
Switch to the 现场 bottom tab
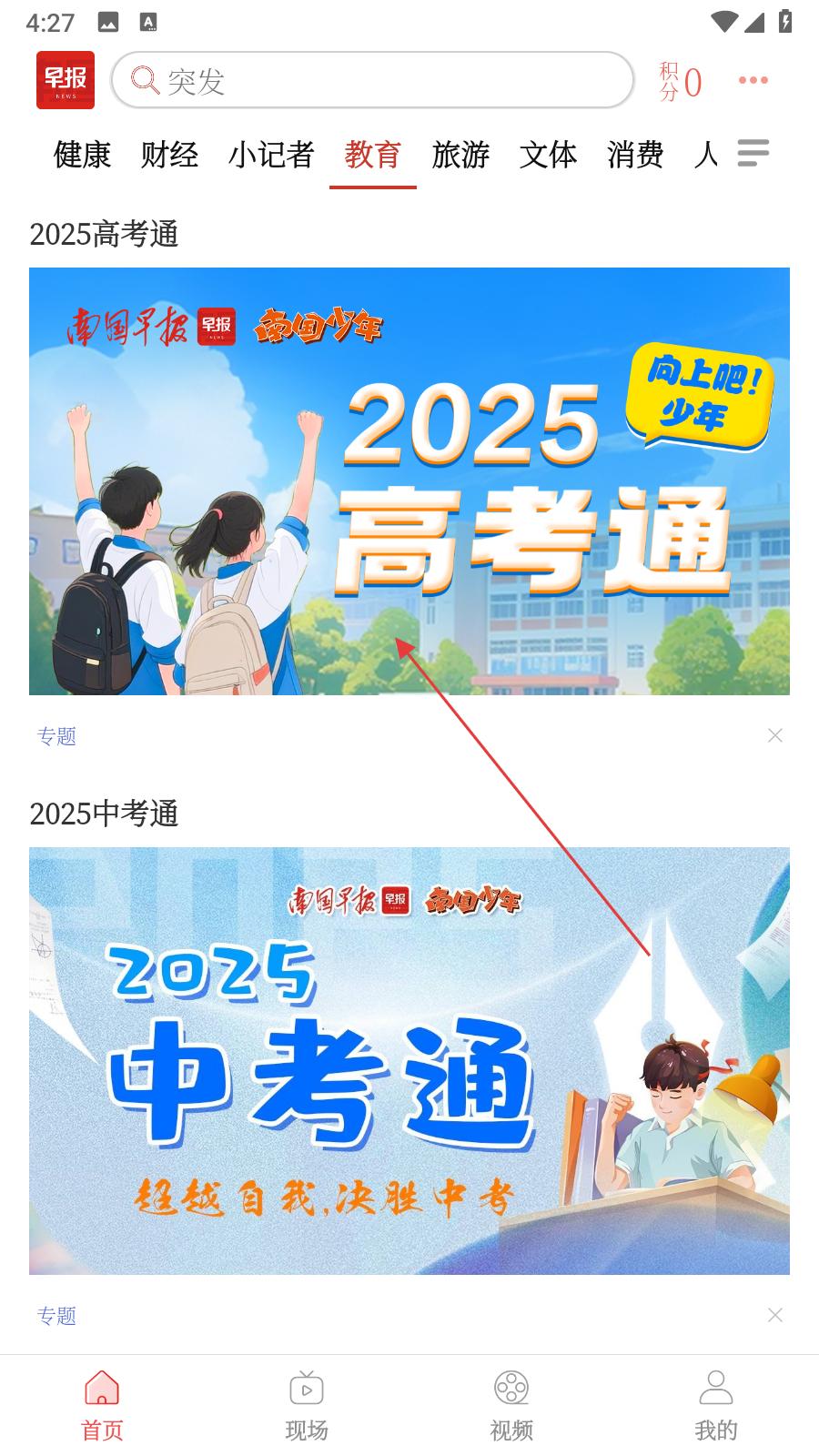(x=307, y=1406)
